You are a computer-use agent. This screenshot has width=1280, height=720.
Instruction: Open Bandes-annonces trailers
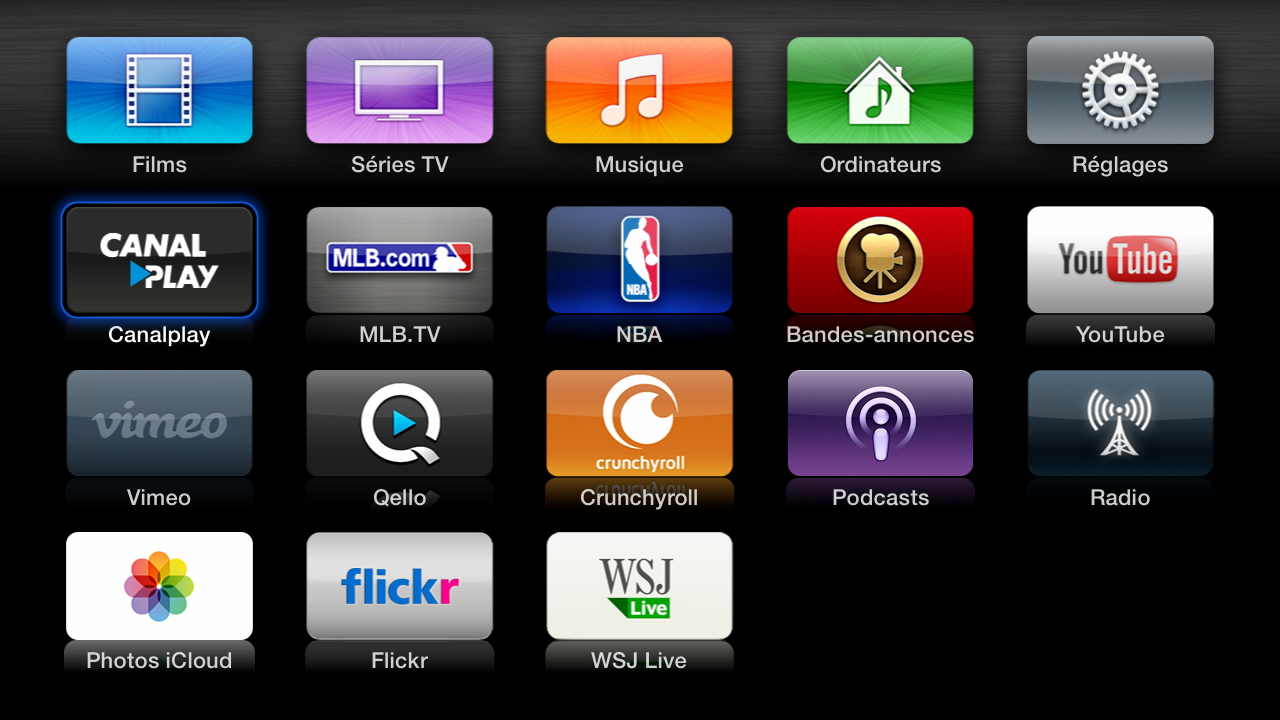(x=880, y=260)
